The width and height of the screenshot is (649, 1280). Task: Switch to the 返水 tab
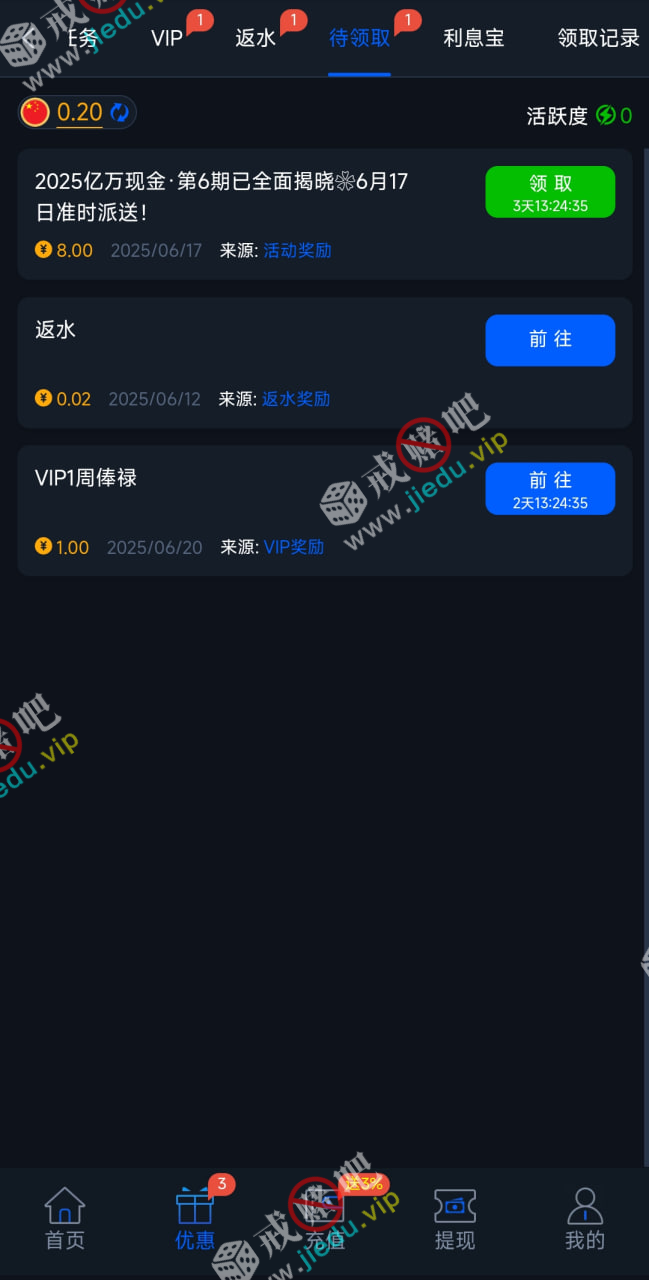coord(256,39)
